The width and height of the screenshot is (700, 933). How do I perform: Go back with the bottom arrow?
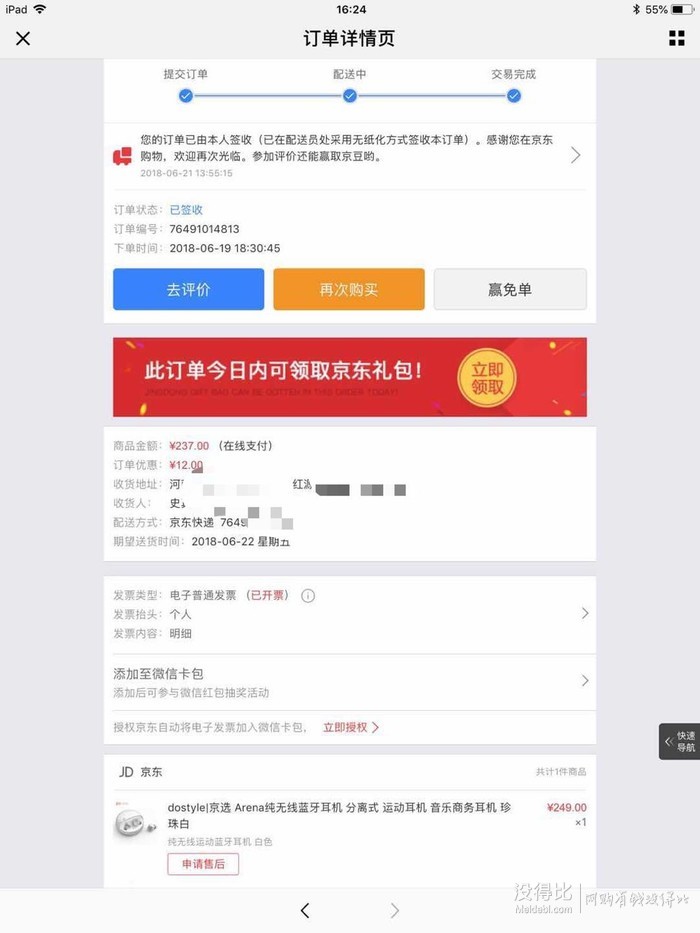[305, 910]
